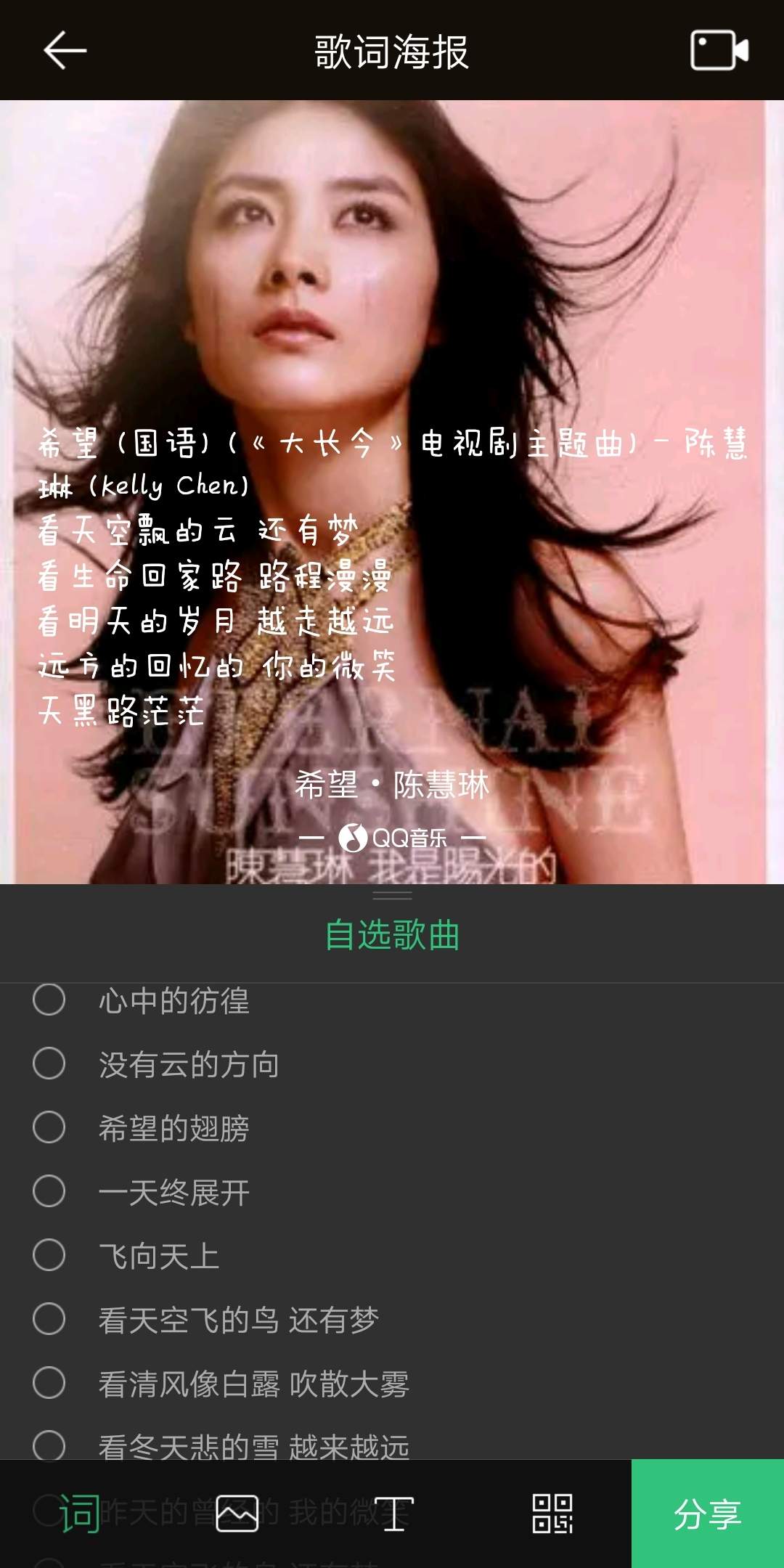Switch to the lyrics 词 tab
Viewport: 784px width, 1568px height.
pos(79,1514)
